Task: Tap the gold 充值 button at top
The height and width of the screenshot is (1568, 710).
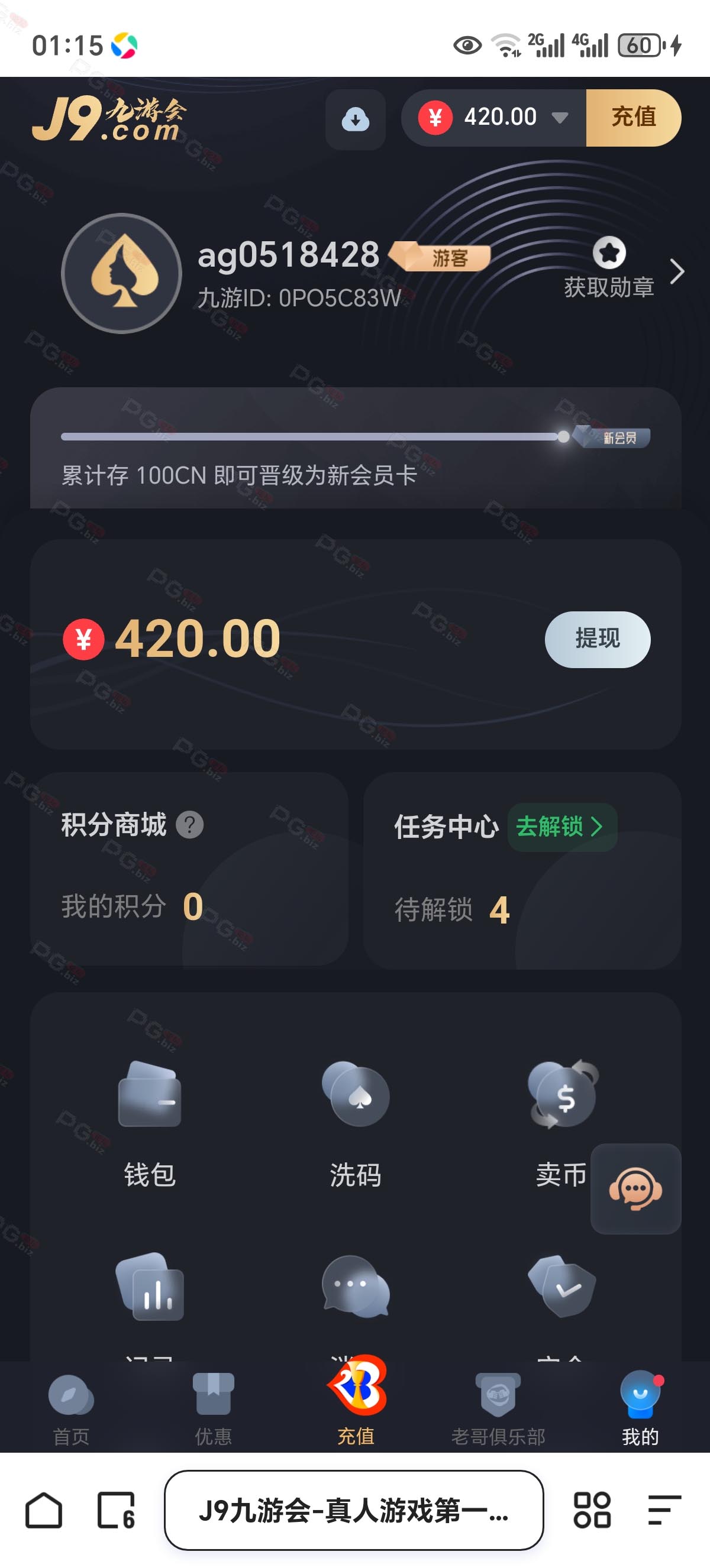Action: (x=633, y=118)
